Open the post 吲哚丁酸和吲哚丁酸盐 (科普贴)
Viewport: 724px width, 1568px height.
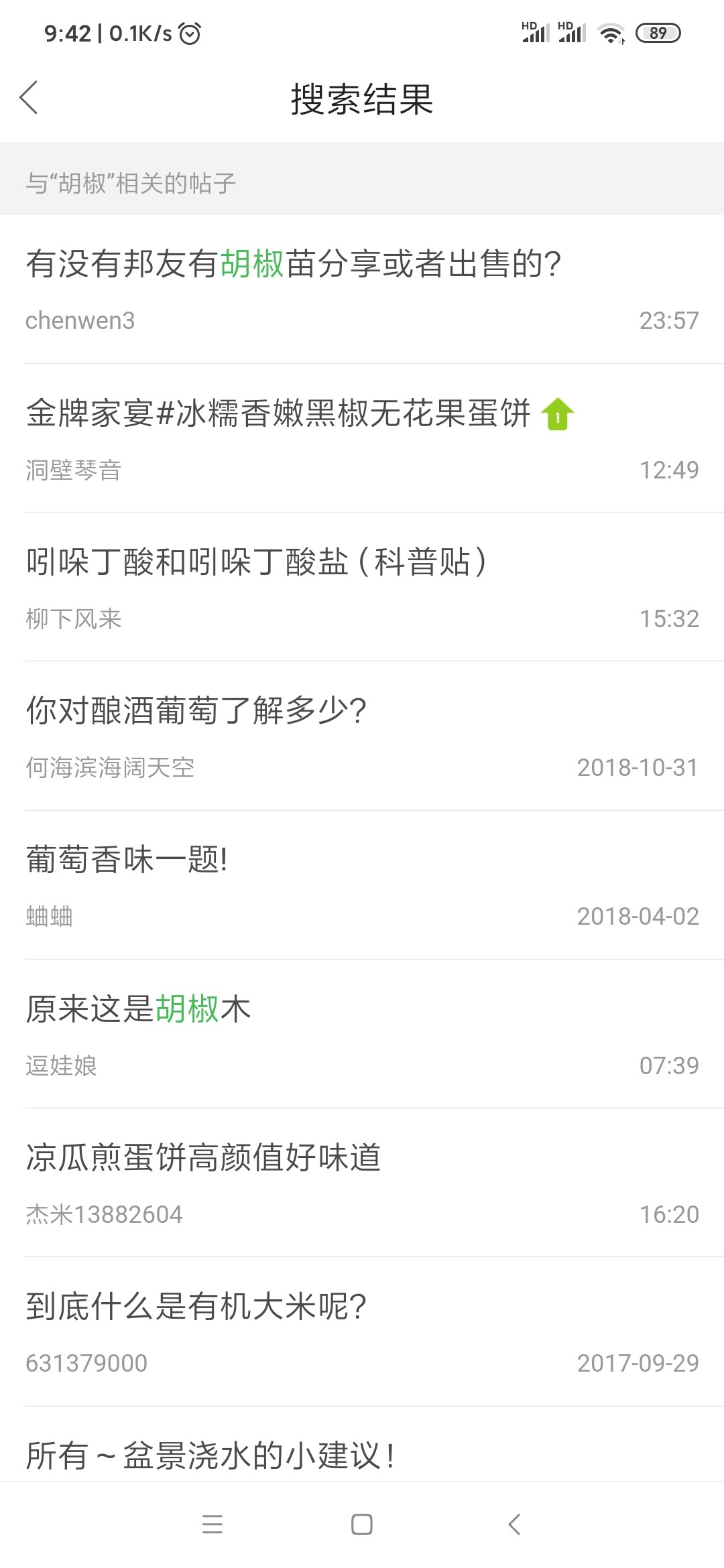362,588
